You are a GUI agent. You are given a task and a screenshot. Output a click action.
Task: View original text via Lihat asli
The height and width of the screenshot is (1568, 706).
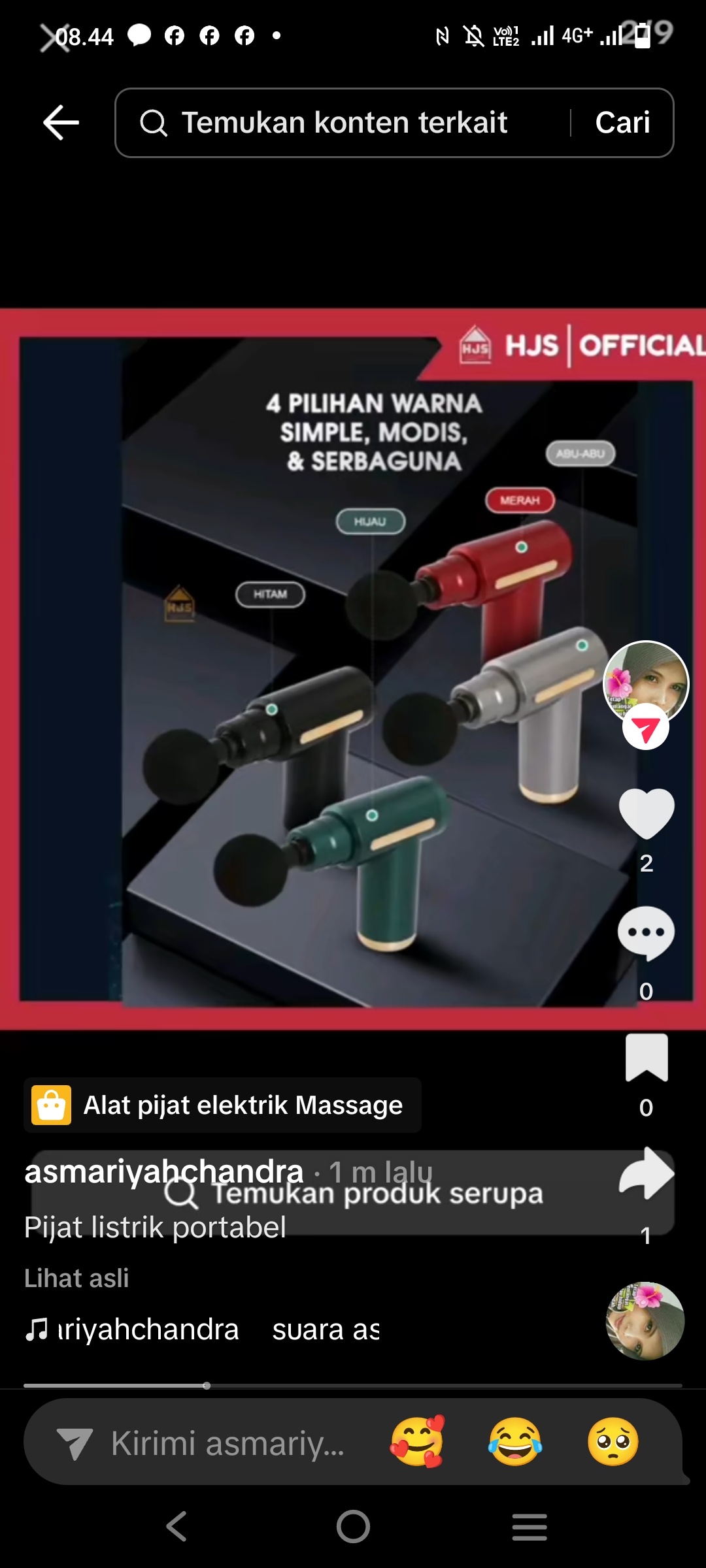tap(76, 1278)
